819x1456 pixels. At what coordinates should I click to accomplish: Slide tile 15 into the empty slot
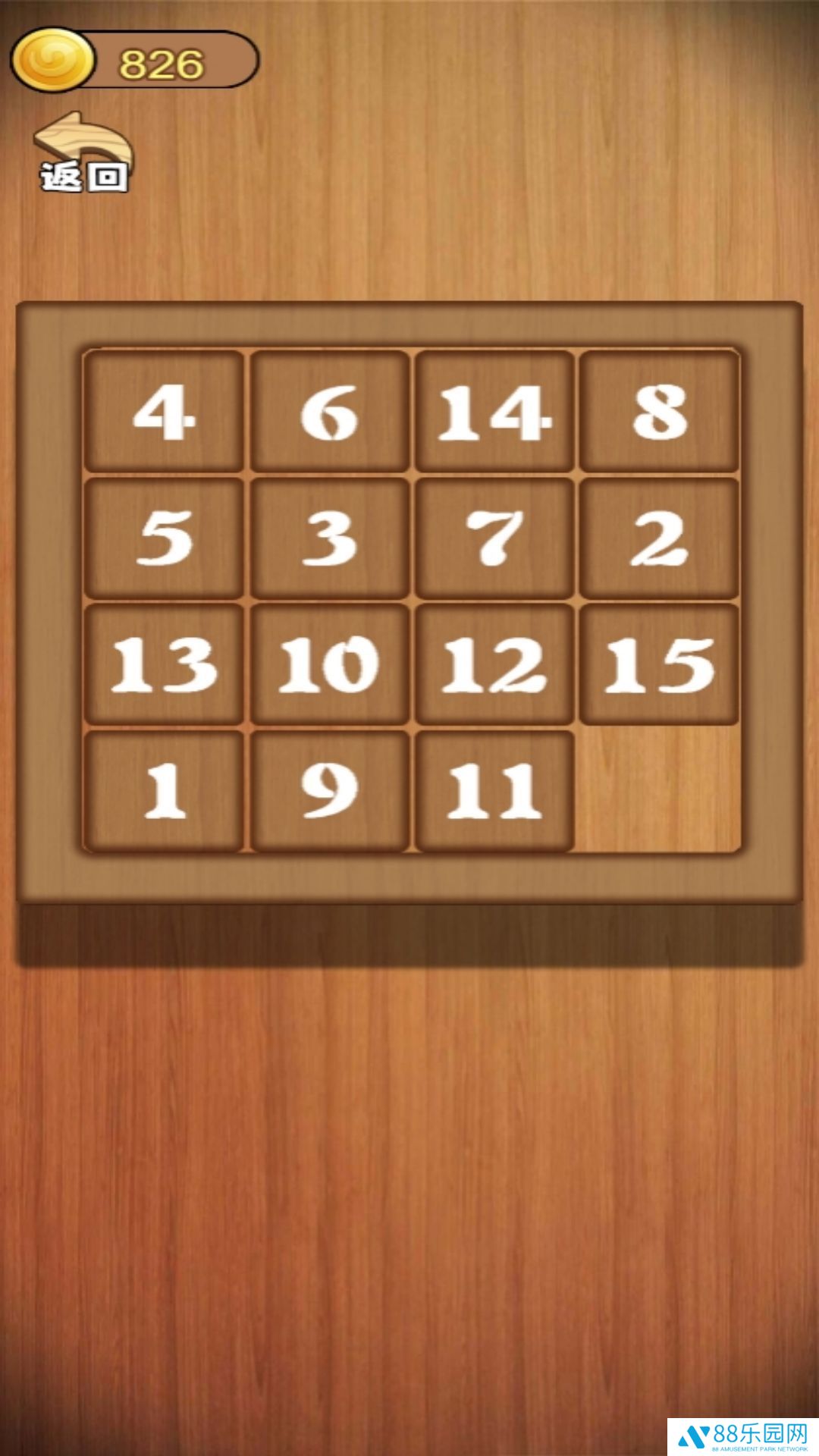pyautogui.click(x=659, y=664)
